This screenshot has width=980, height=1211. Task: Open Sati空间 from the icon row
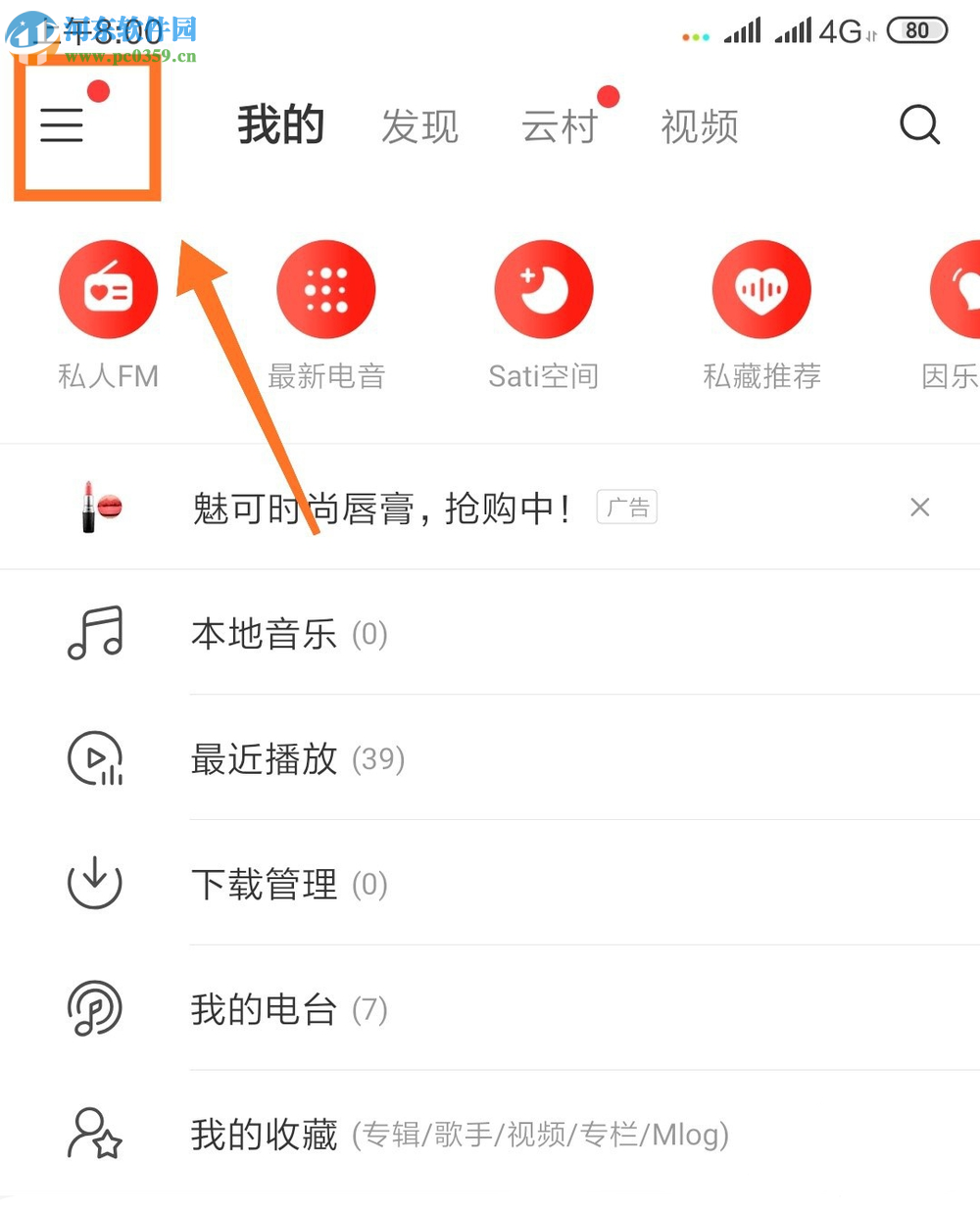pyautogui.click(x=544, y=288)
